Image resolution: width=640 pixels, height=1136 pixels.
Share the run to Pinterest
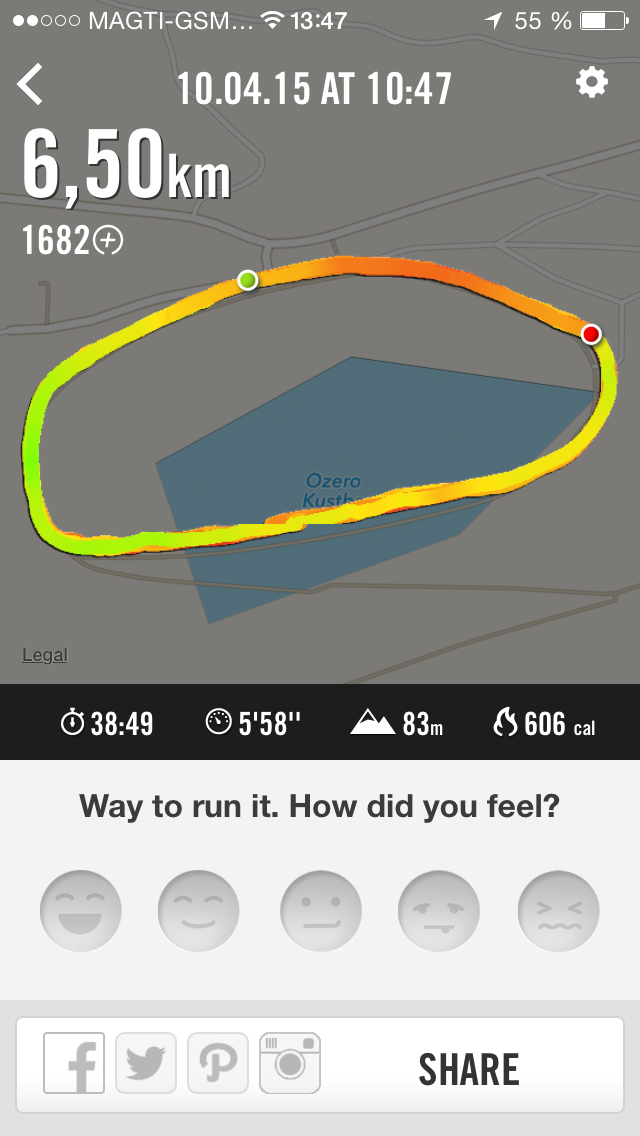pos(218,1063)
